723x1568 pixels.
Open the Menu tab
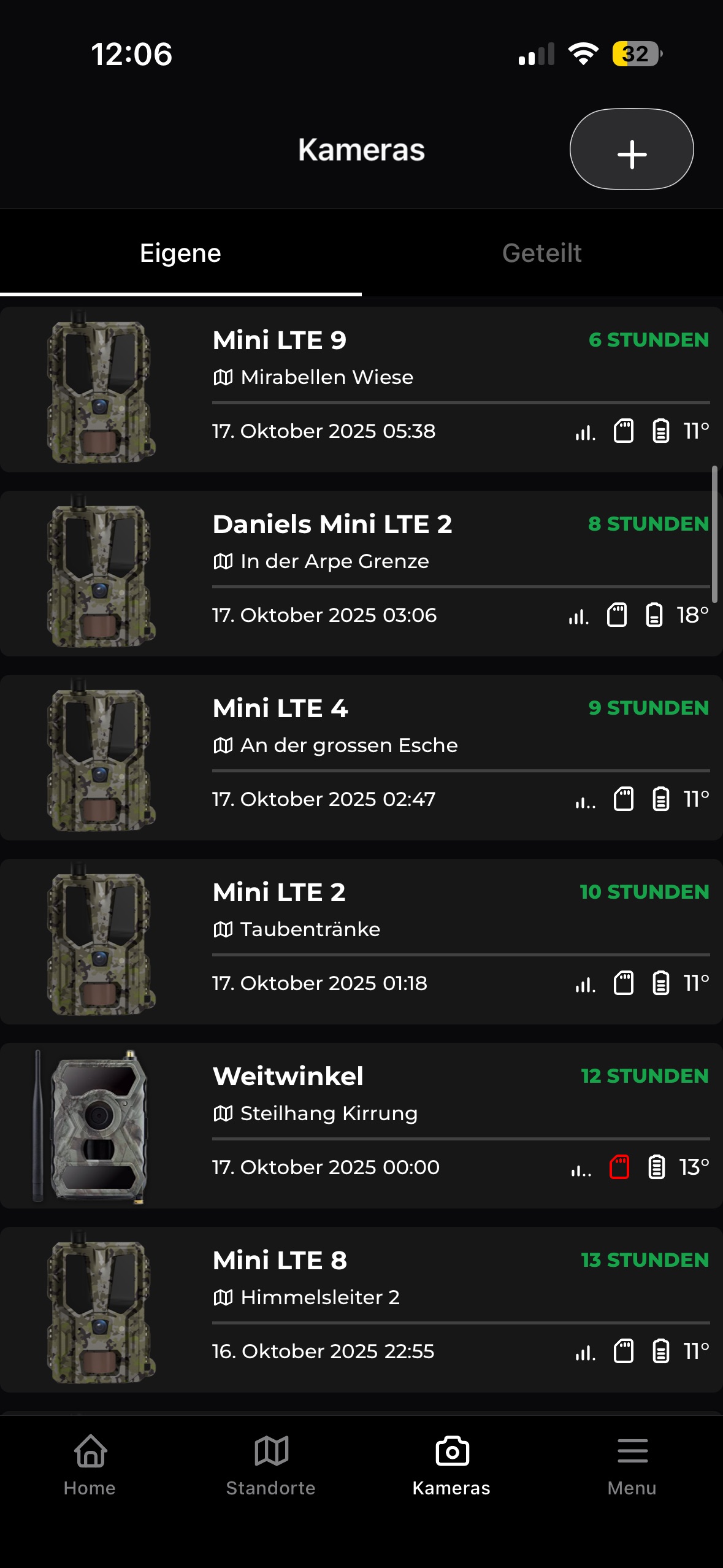632,1465
